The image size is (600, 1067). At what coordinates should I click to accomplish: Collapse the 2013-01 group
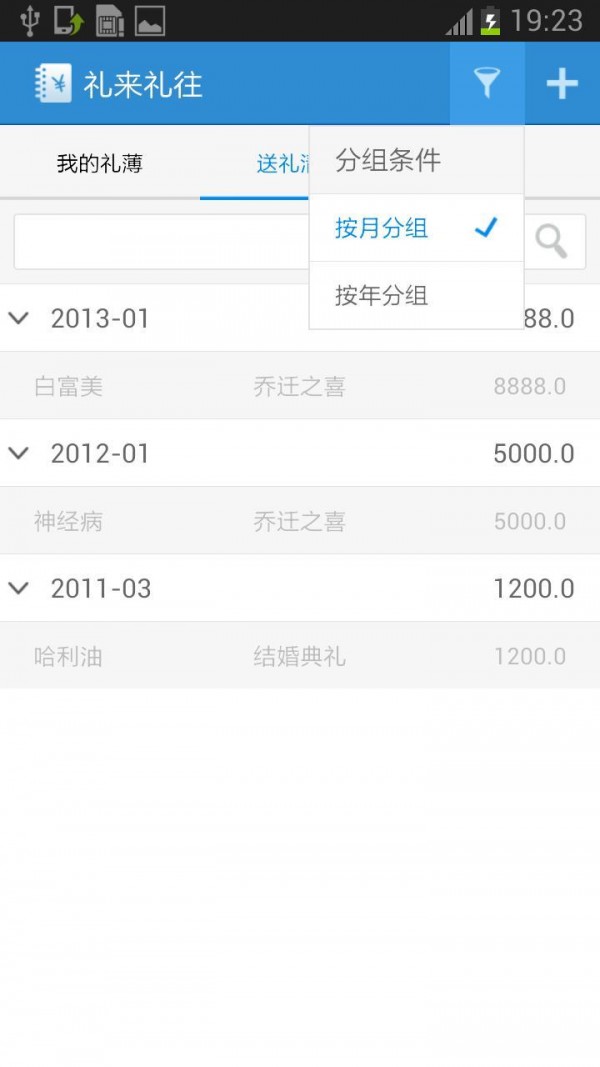[x=19, y=318]
